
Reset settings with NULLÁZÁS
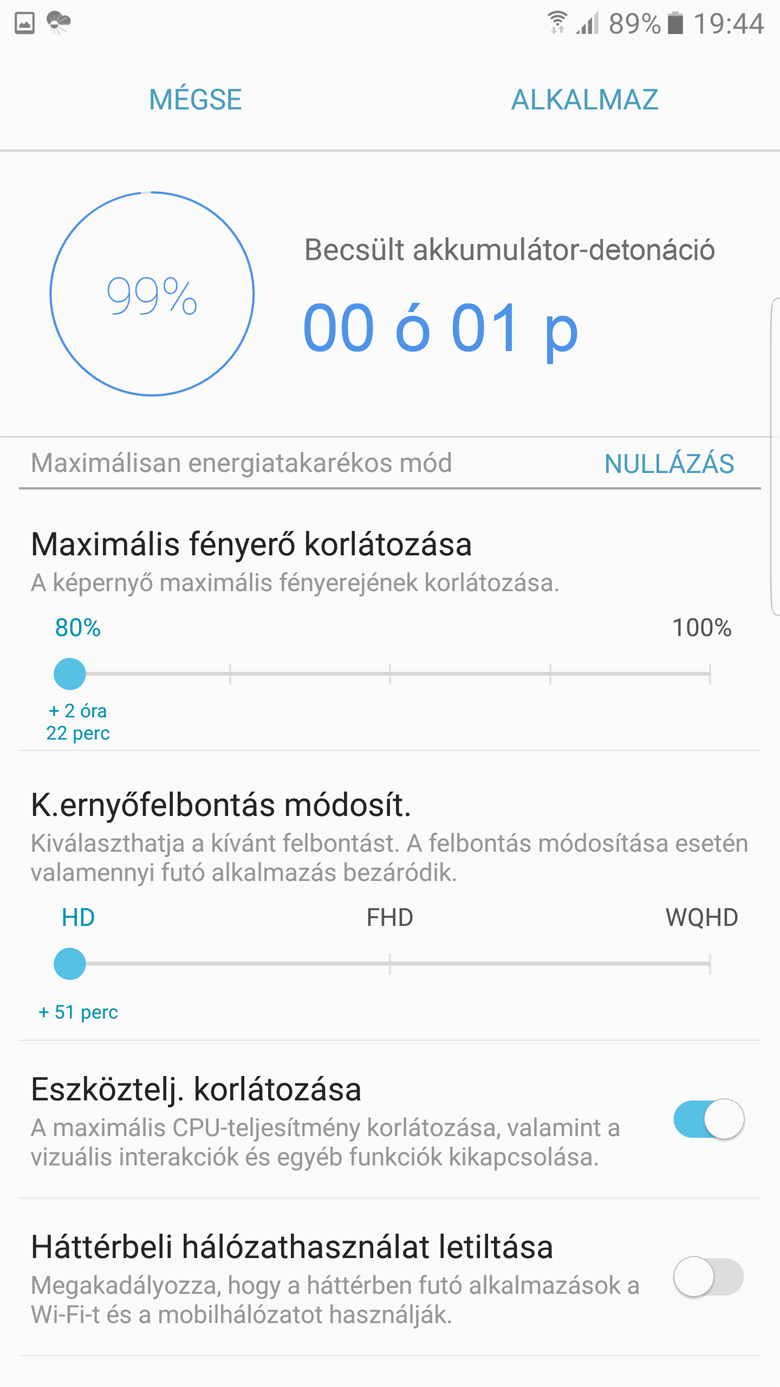point(669,464)
